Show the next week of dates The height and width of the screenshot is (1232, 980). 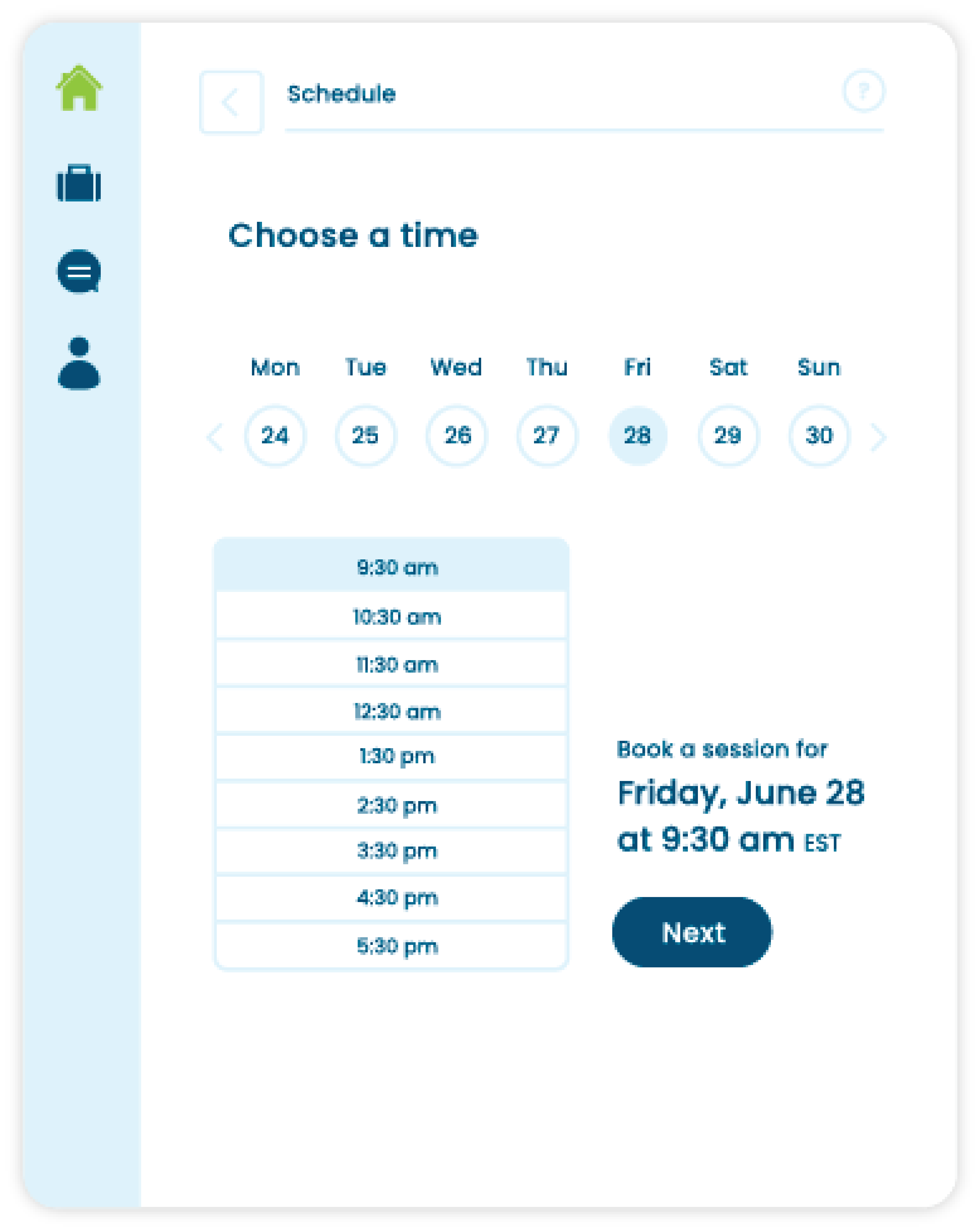coord(878,438)
